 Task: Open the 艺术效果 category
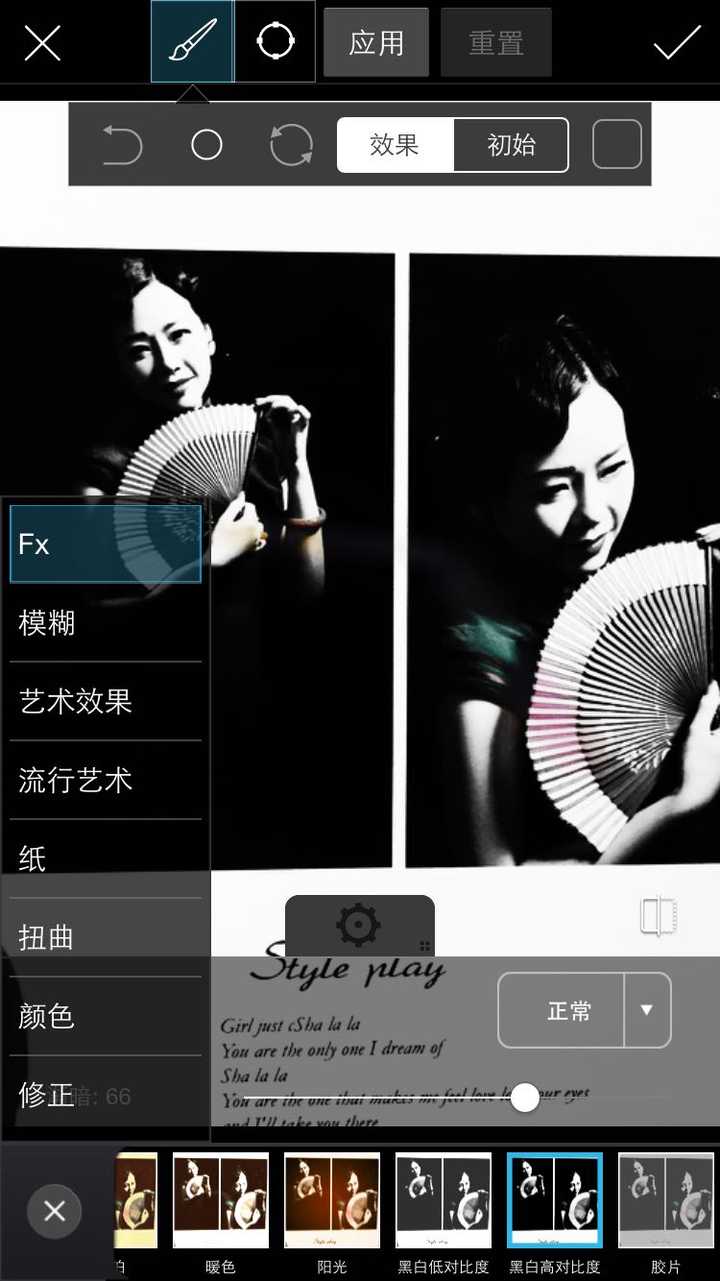point(105,701)
